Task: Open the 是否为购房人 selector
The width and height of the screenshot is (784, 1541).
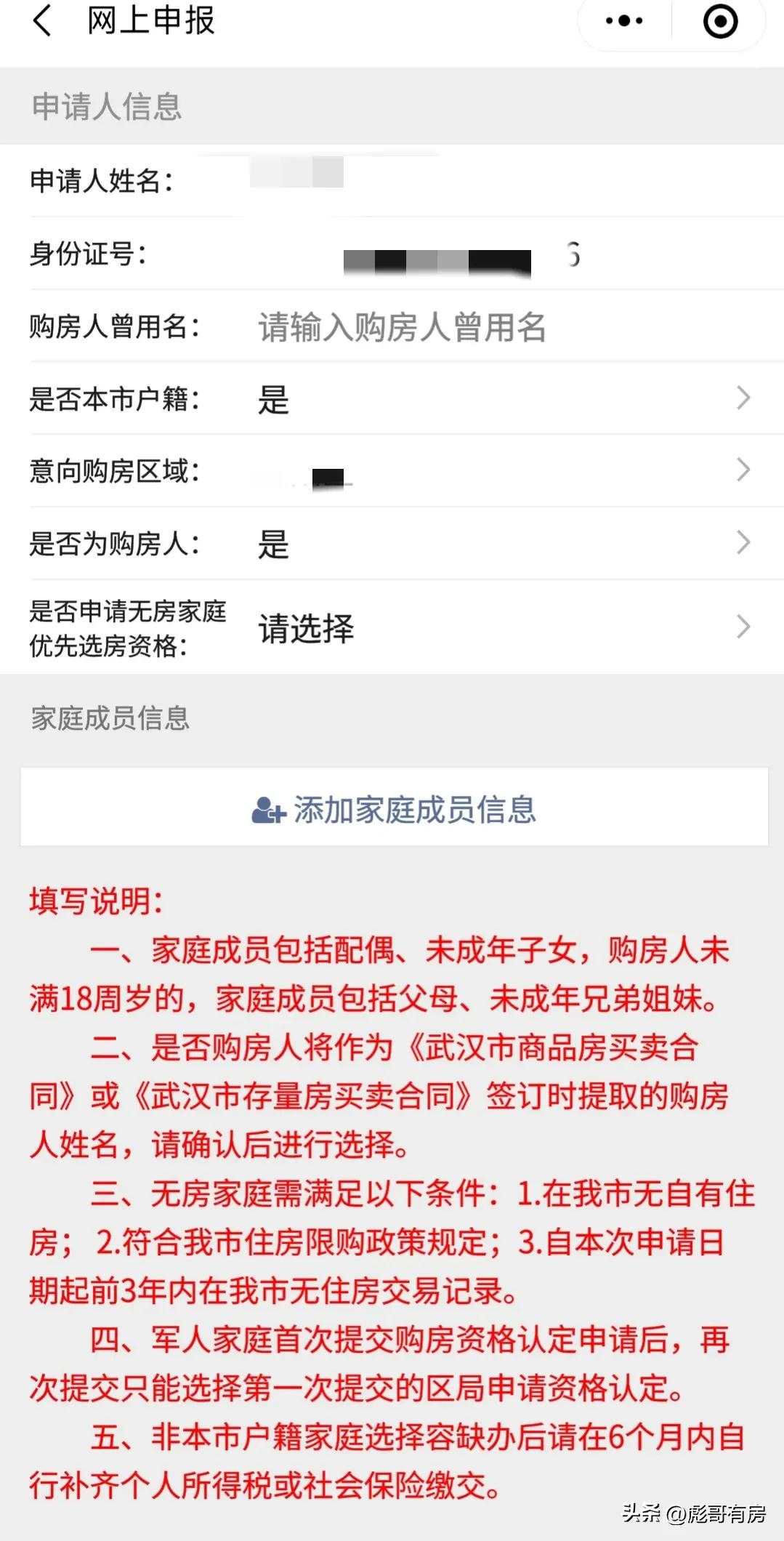Action: click(392, 544)
